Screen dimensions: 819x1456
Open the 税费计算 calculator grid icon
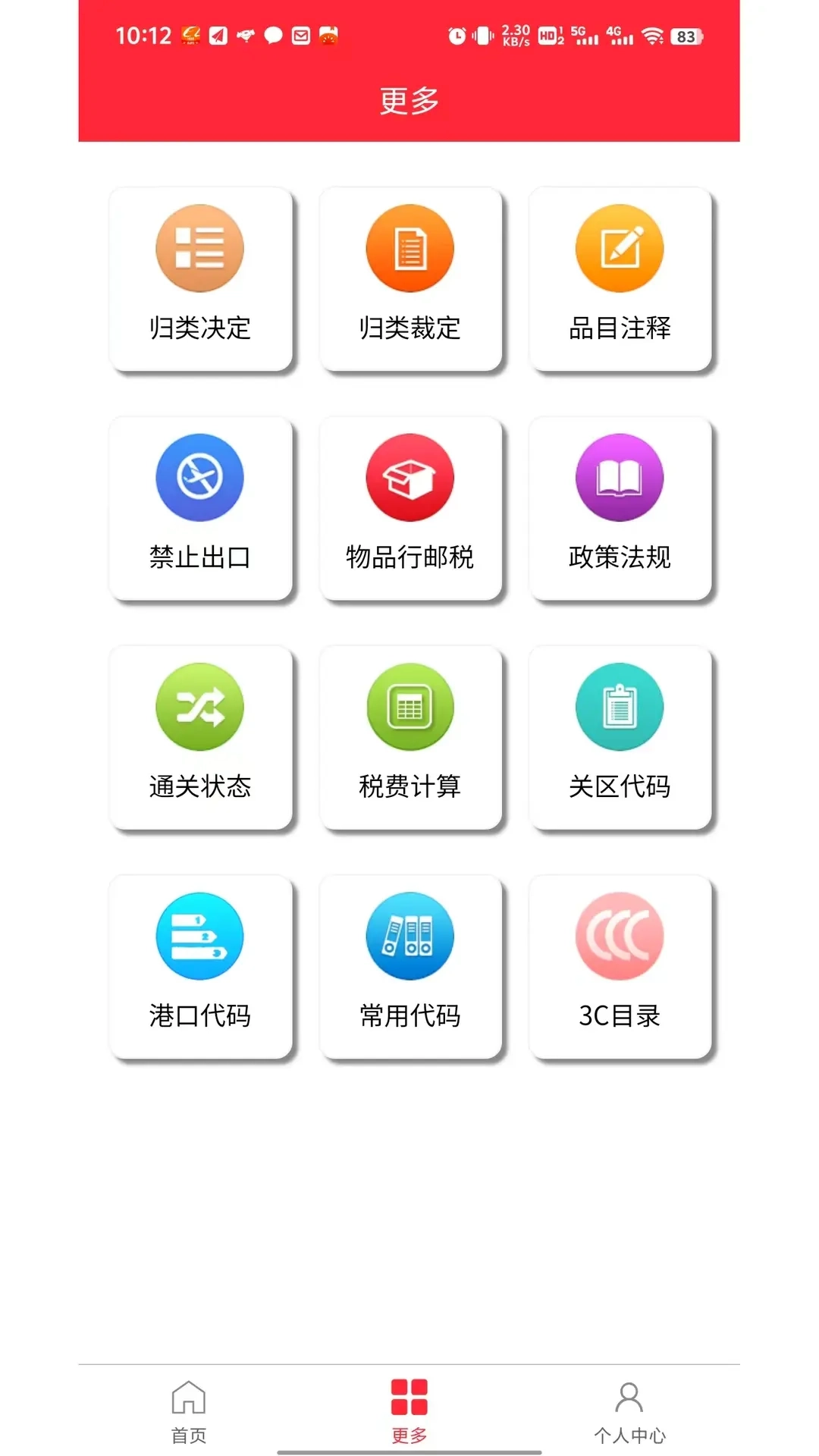pyautogui.click(x=409, y=707)
